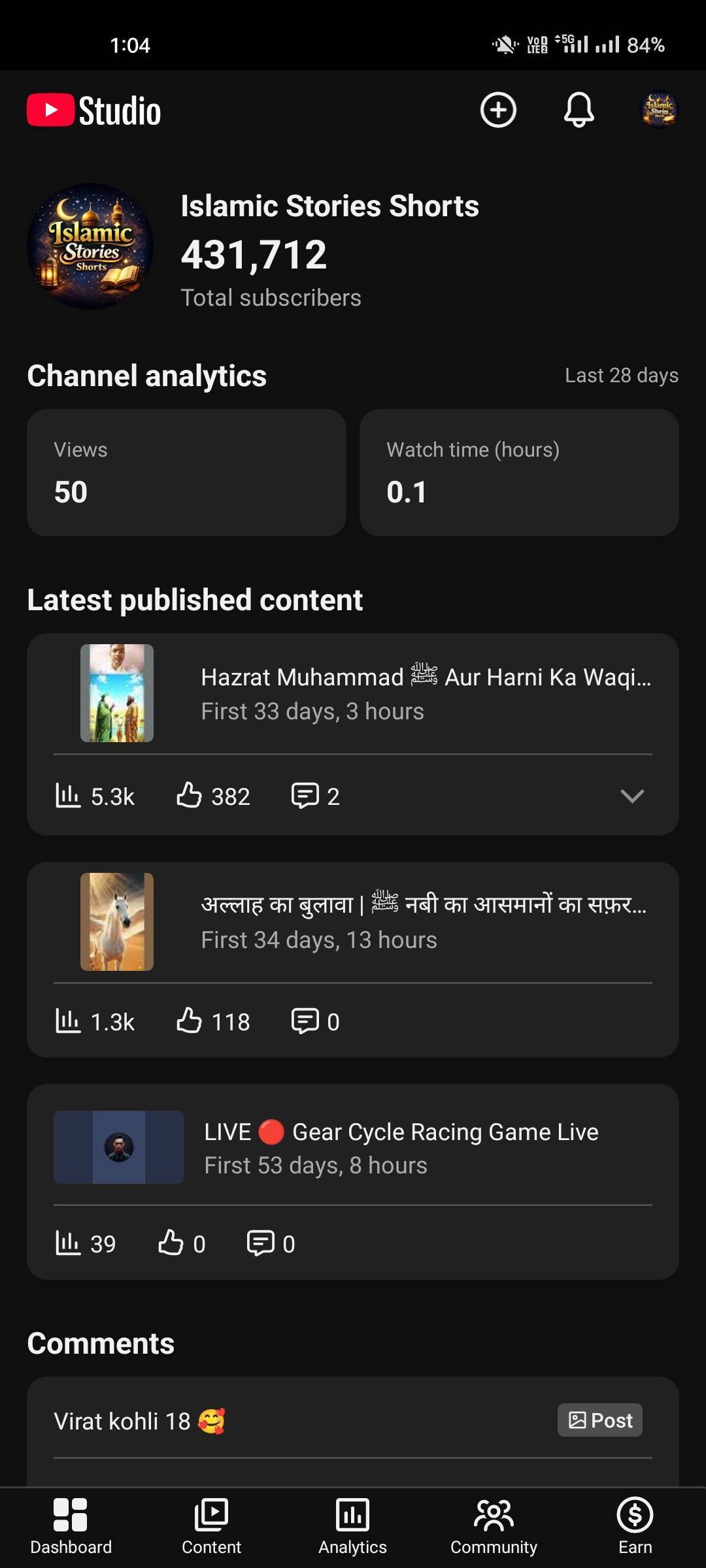
Task: Open Gear Cycle Racing Game Live video
Action: 400,1147
